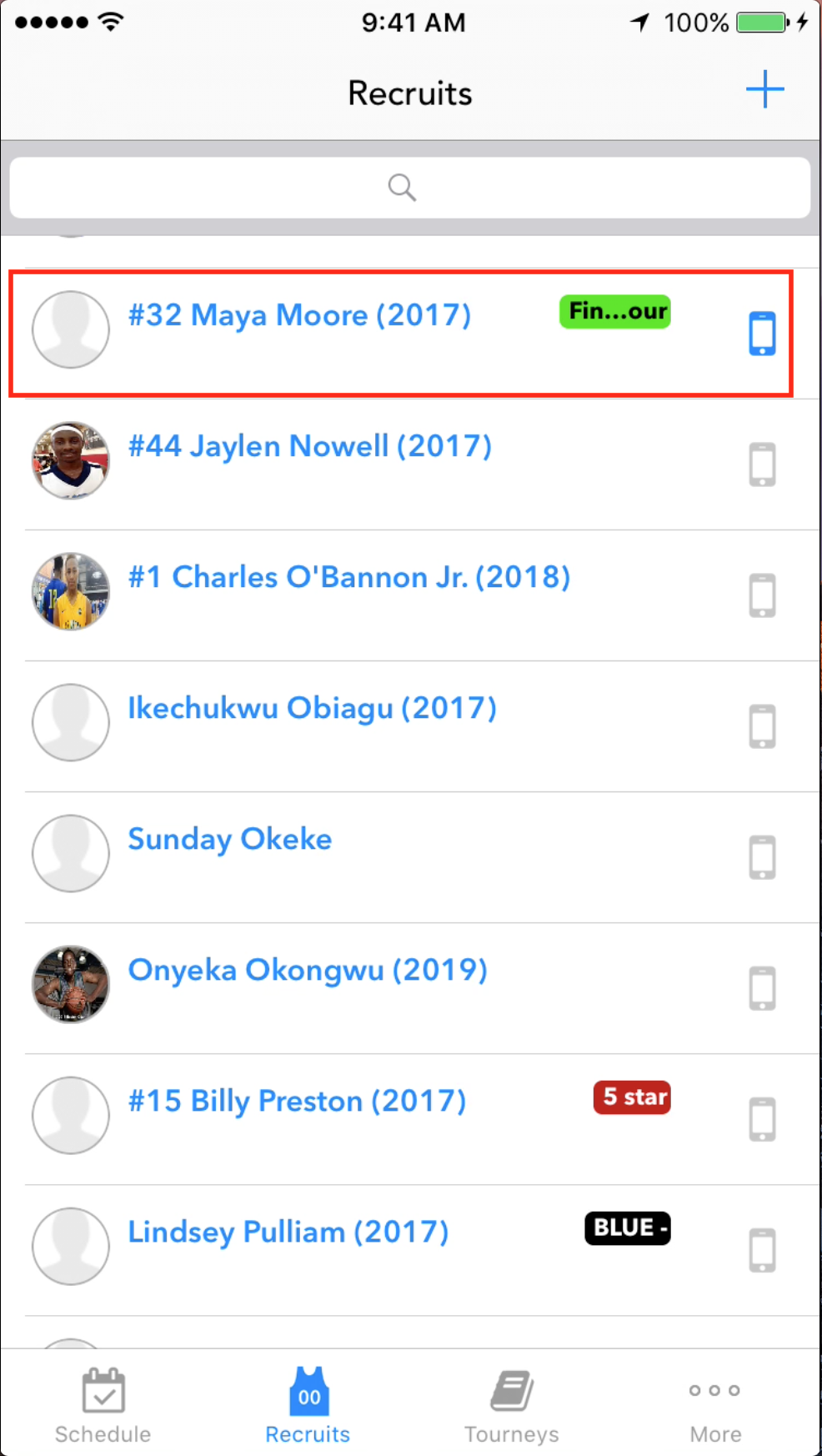Screen dimensions: 822x1456
Task: Tap the recruits search field
Action: pos(409,188)
